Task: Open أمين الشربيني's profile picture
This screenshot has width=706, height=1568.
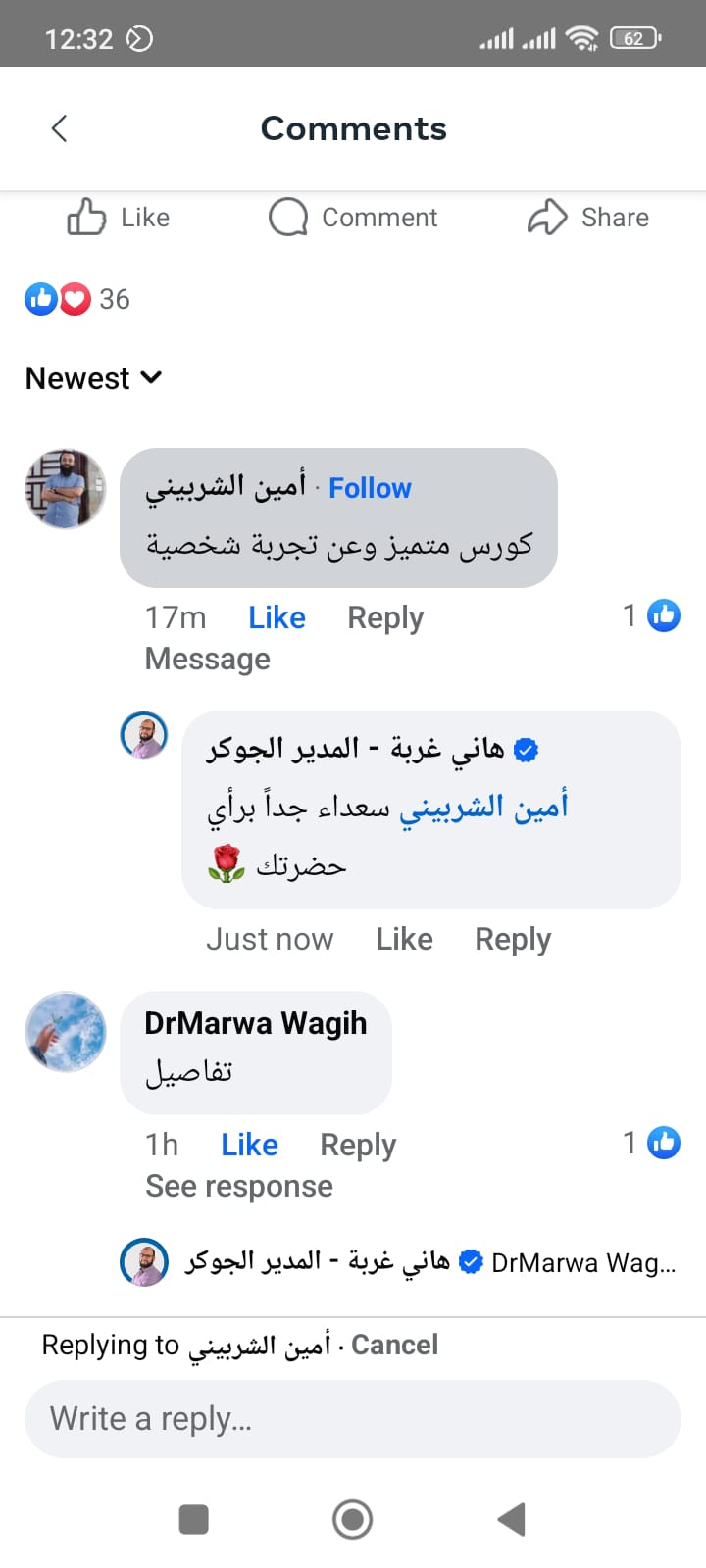Action: pos(65,489)
